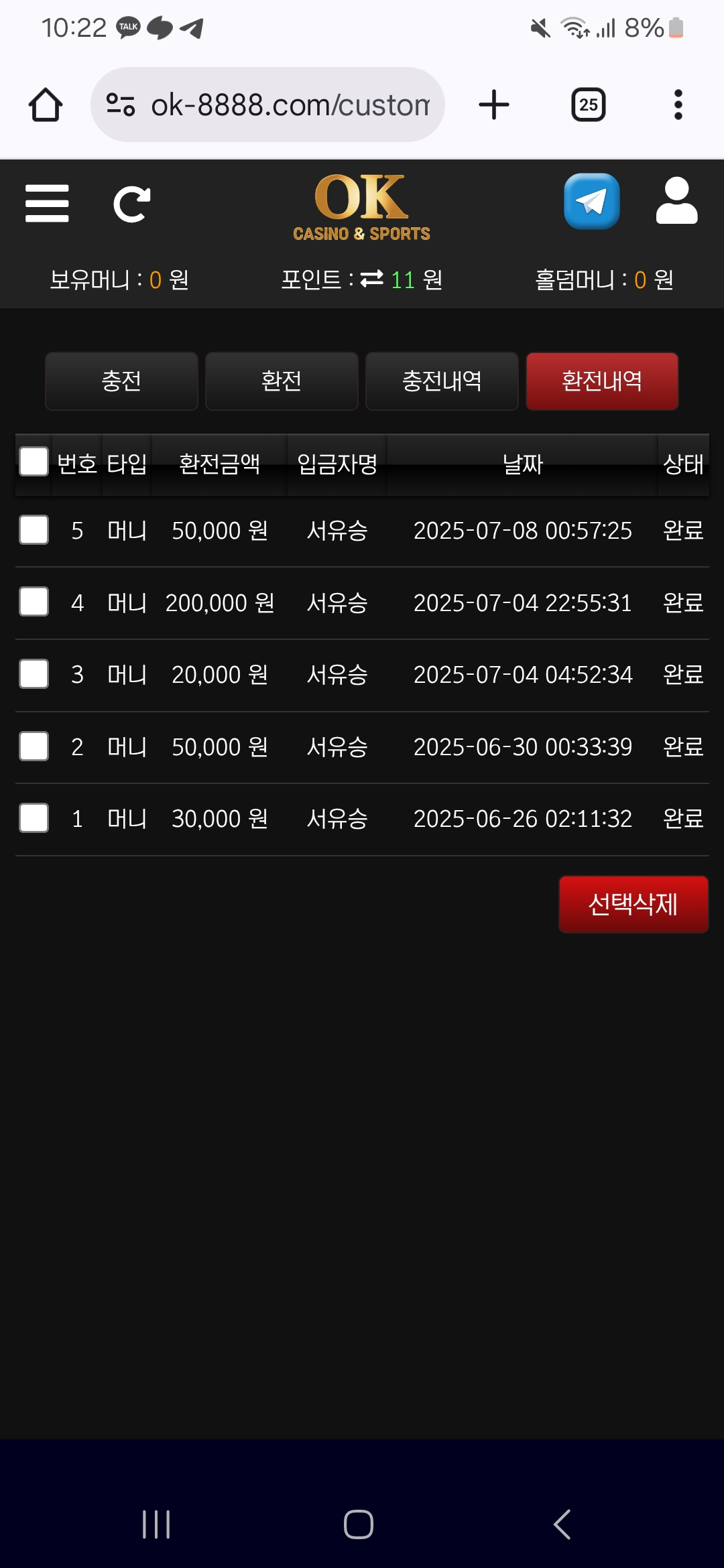Check the box for row 5 (50,000 원)
This screenshot has width=724, height=1568.
34,530
